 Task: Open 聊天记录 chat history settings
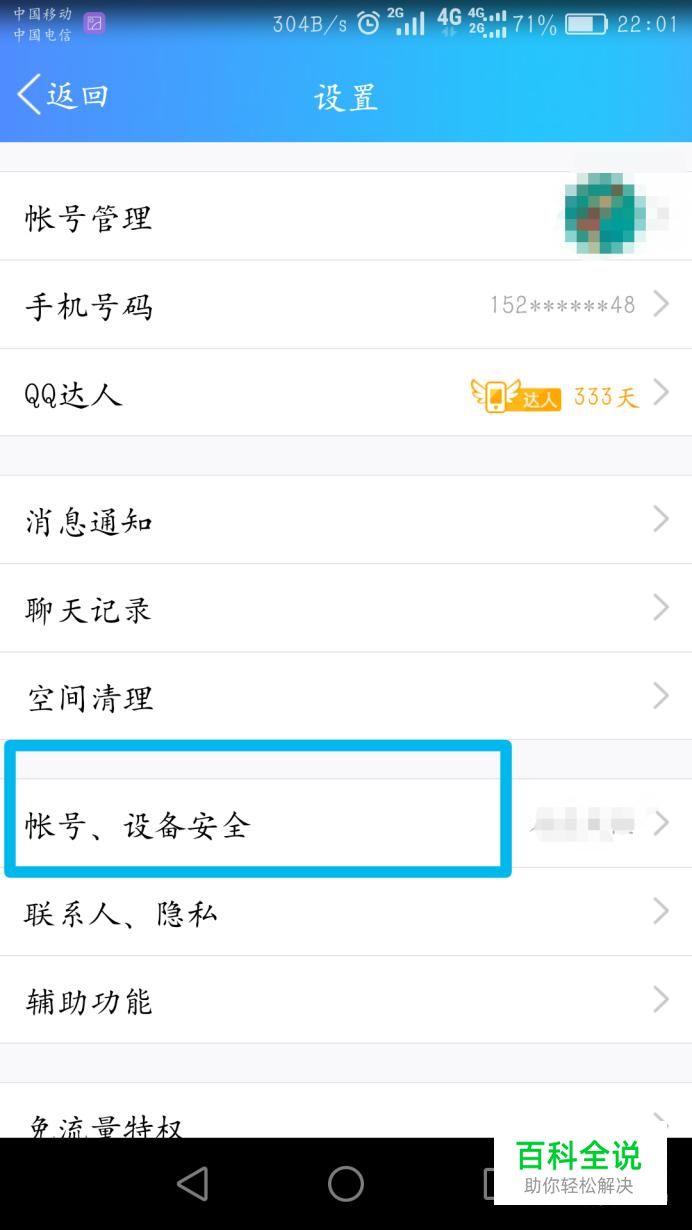[346, 608]
